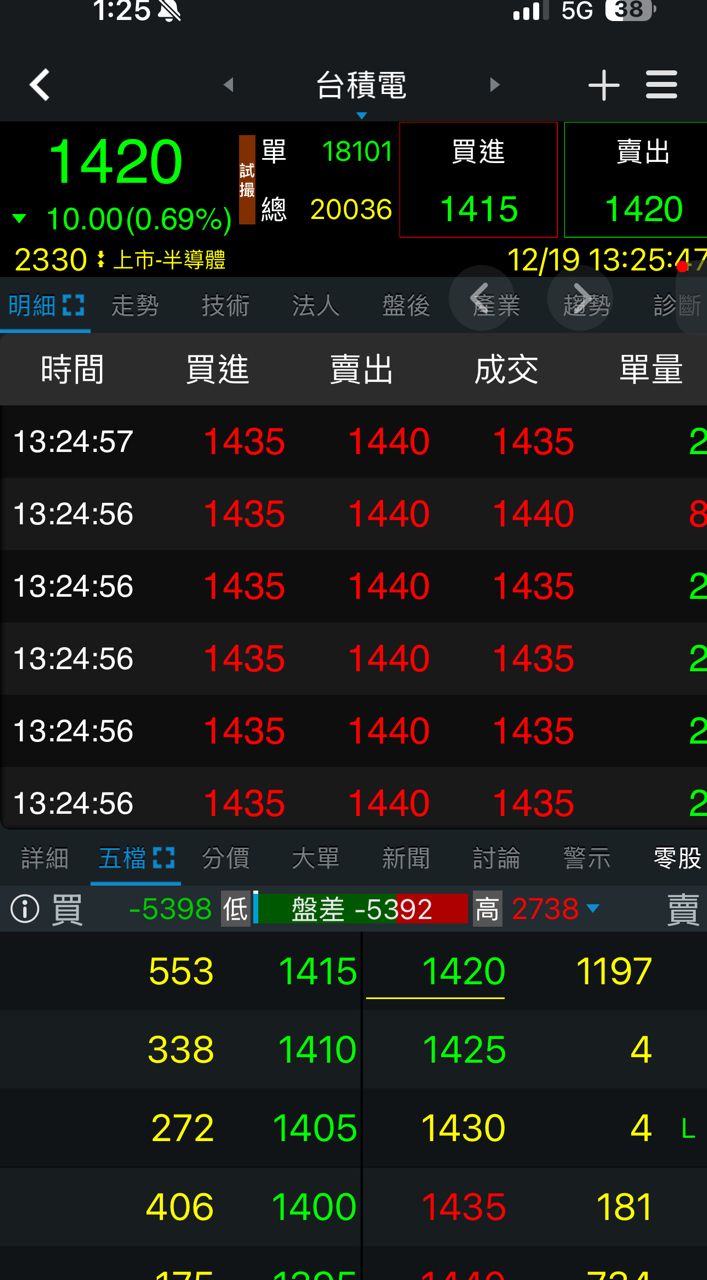
Task: View the 盤後 tab
Action: point(405,305)
